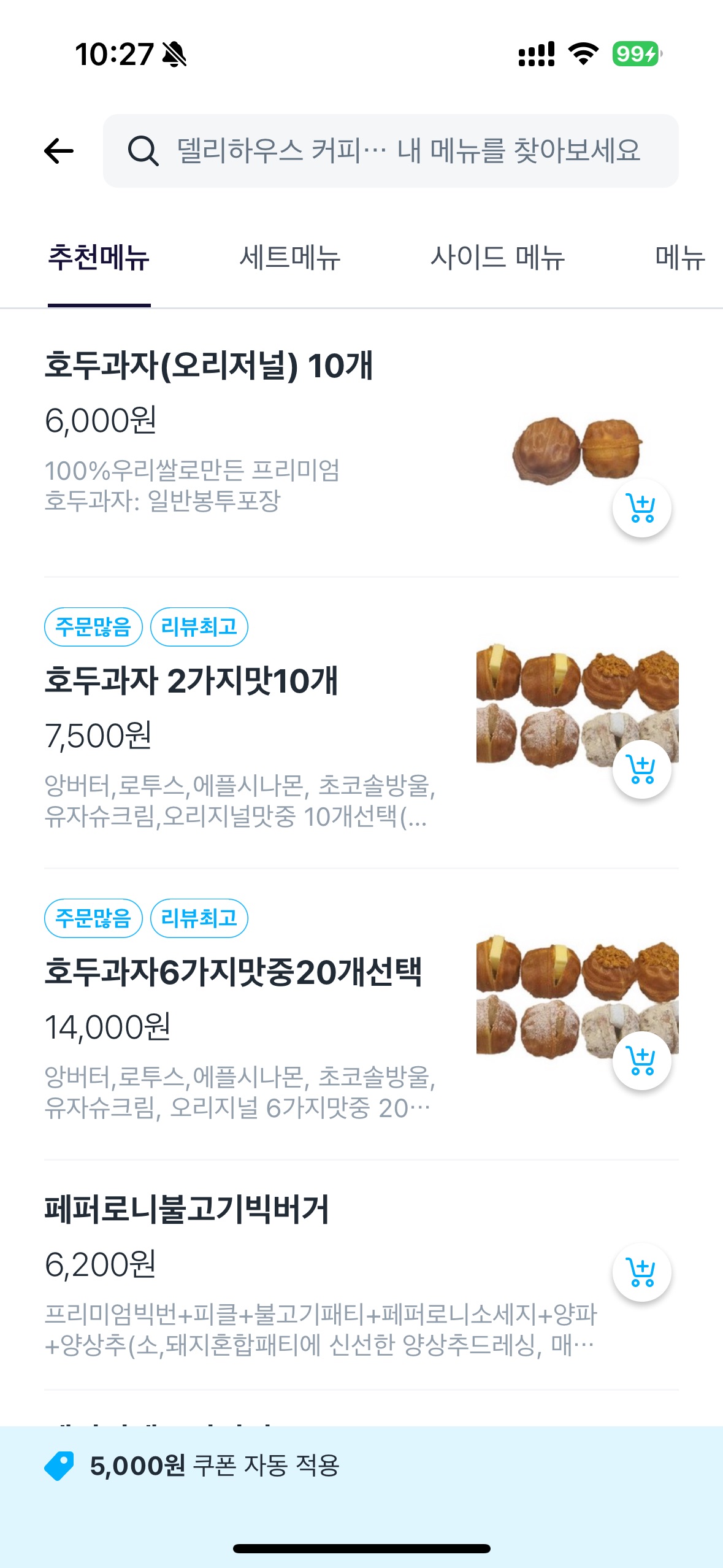Open the 호두과자(오리저널) 10개 menu item
This screenshot has height=1568, width=723.
pyautogui.click(x=212, y=366)
